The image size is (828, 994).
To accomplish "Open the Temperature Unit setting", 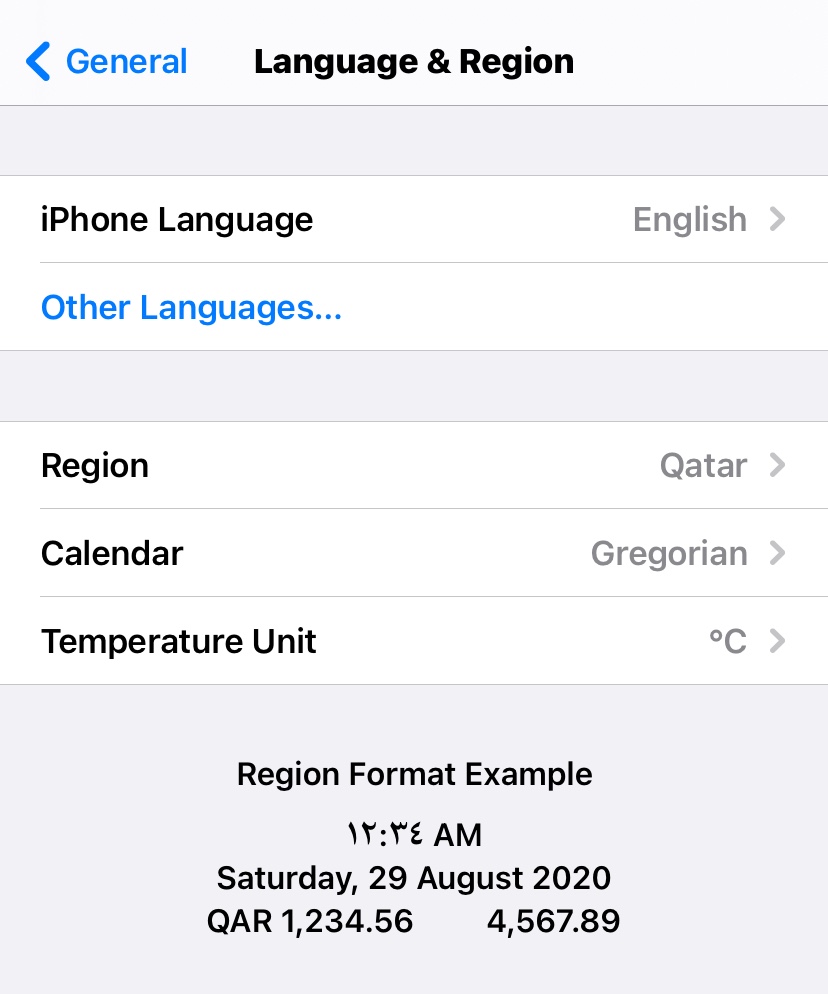I will click(414, 641).
